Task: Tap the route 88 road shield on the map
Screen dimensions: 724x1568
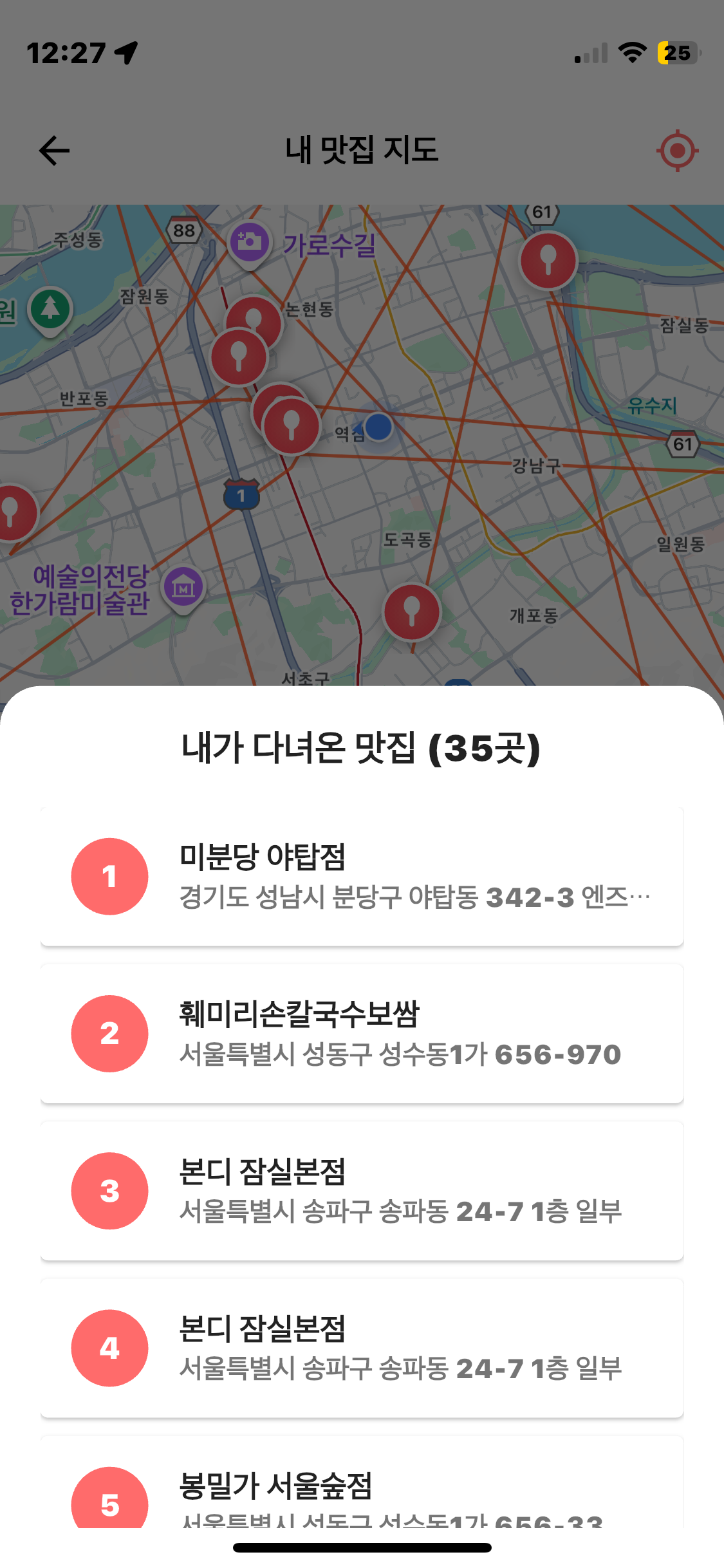Action: [x=183, y=229]
